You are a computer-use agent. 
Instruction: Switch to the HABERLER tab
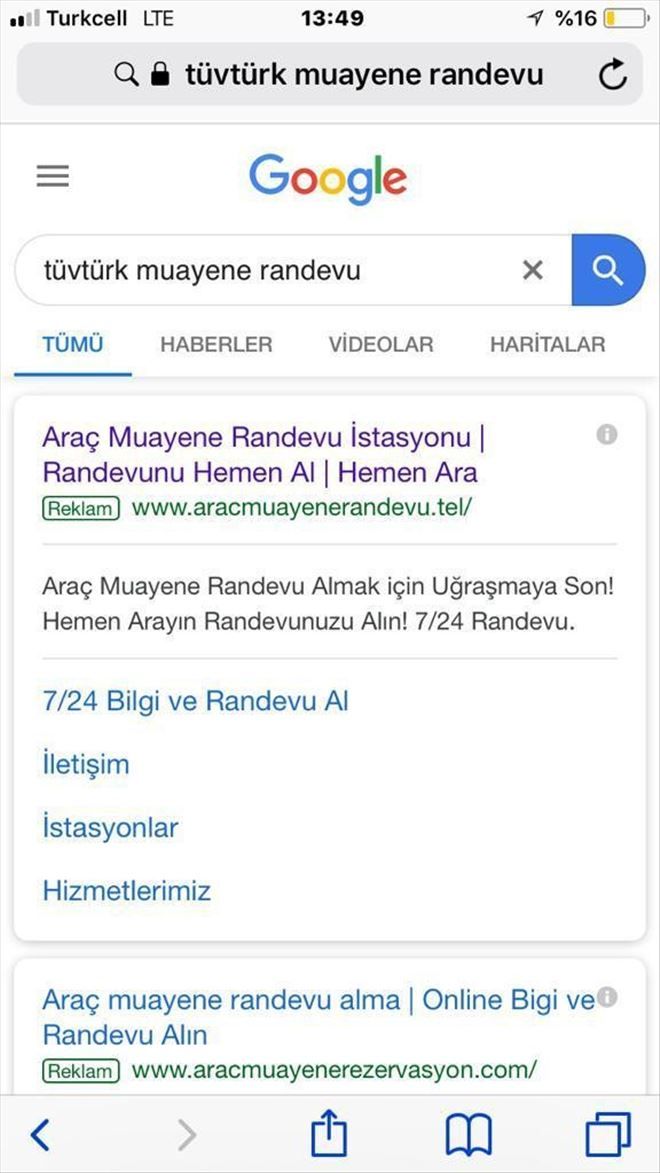pos(216,345)
